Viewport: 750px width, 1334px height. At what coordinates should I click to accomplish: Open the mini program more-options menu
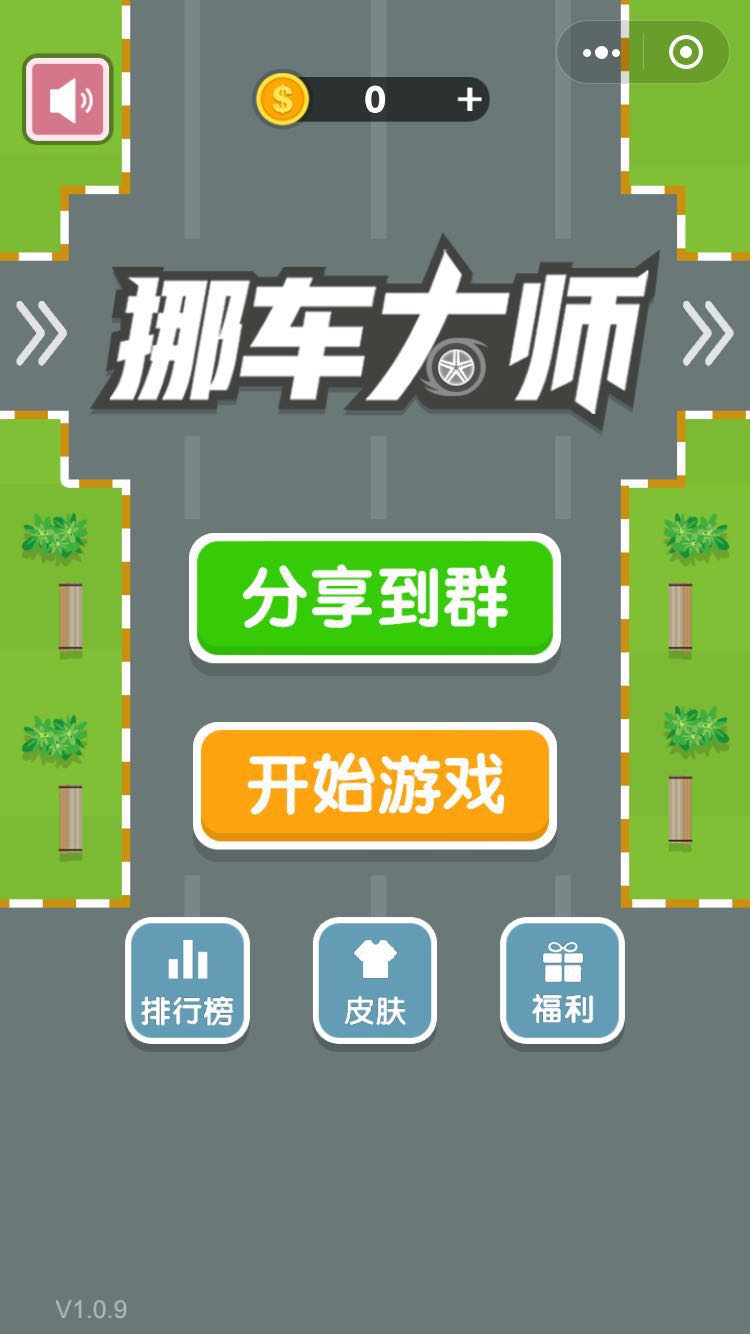click(x=601, y=53)
